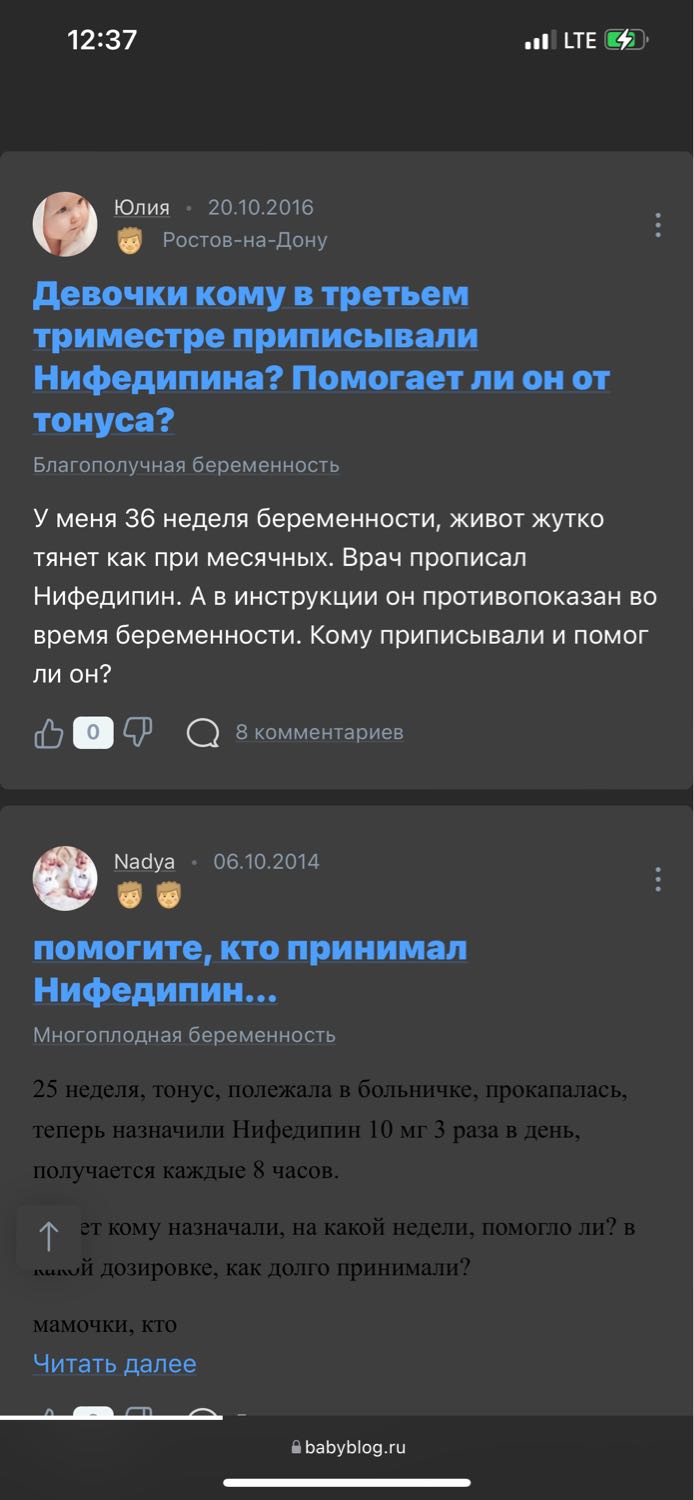The image size is (694, 1500).
Task: Open the post помогите, кто принимал Нифедипин
Action: click(250, 969)
